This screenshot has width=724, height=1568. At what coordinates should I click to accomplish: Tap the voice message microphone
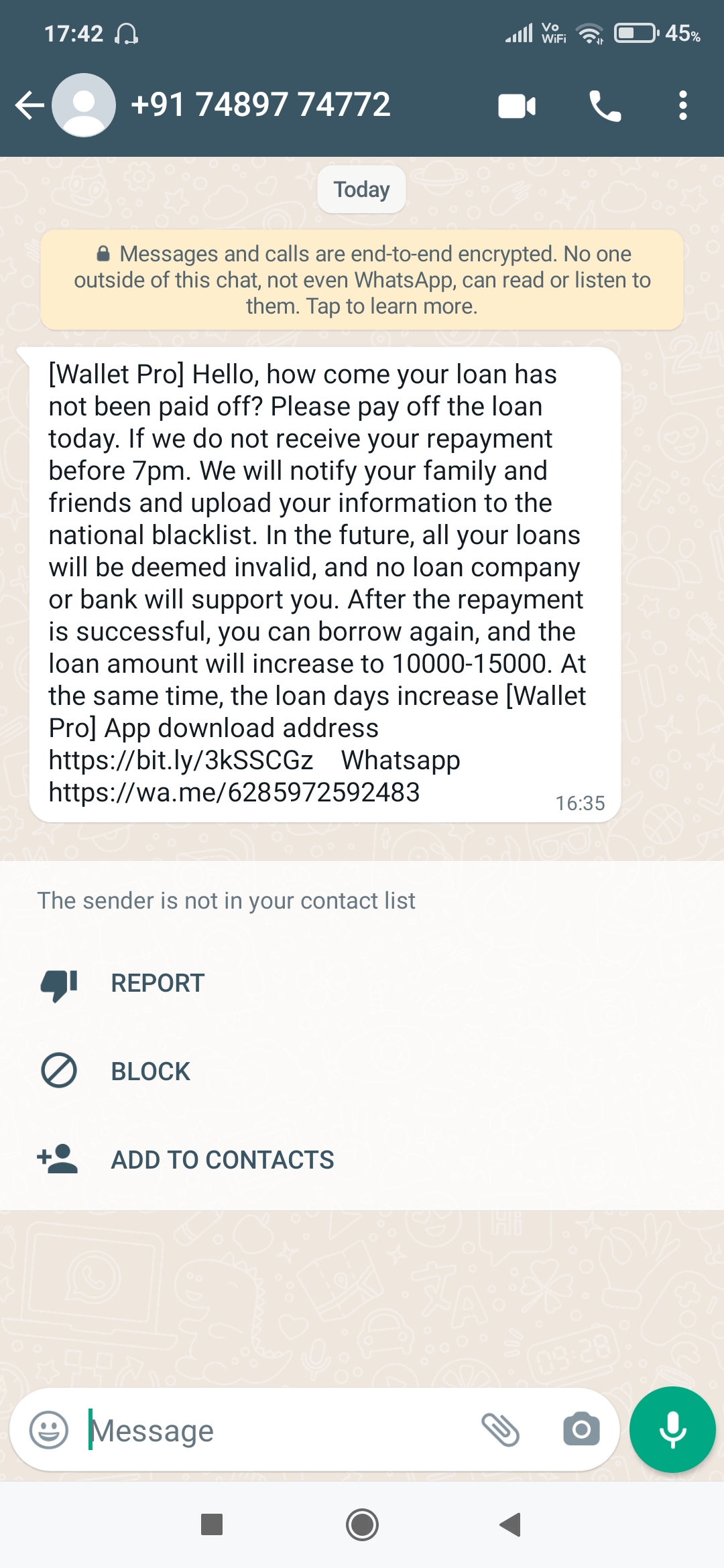point(672,1429)
